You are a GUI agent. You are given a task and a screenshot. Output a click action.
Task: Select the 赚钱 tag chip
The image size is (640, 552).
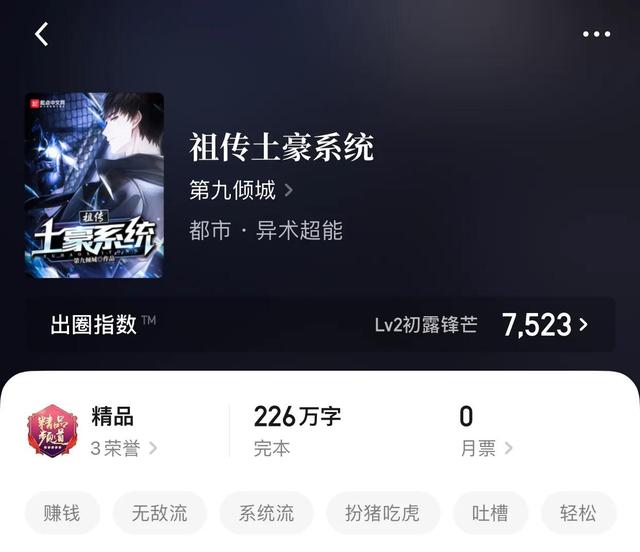(62, 514)
